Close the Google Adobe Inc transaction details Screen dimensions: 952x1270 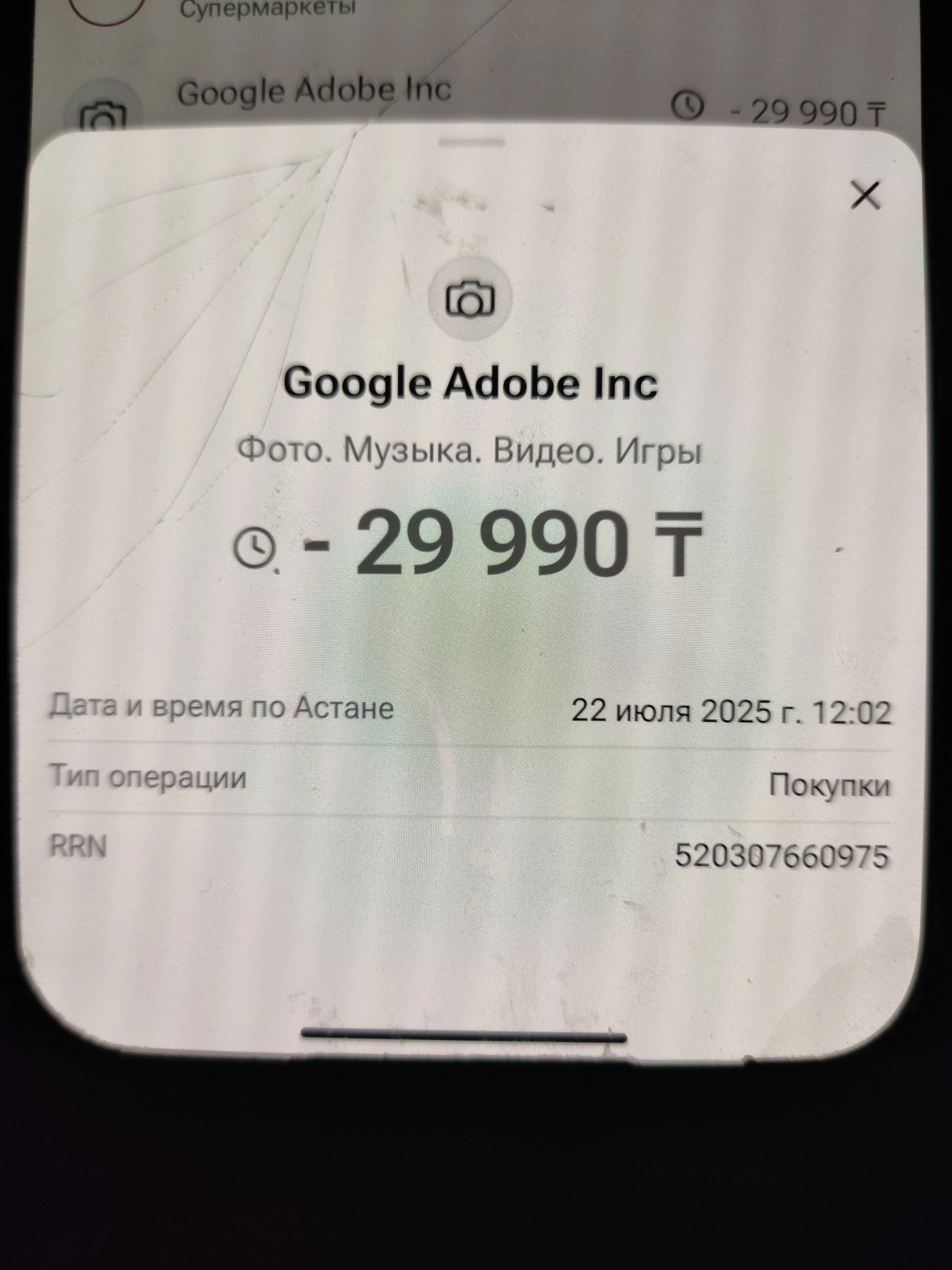click(x=865, y=196)
